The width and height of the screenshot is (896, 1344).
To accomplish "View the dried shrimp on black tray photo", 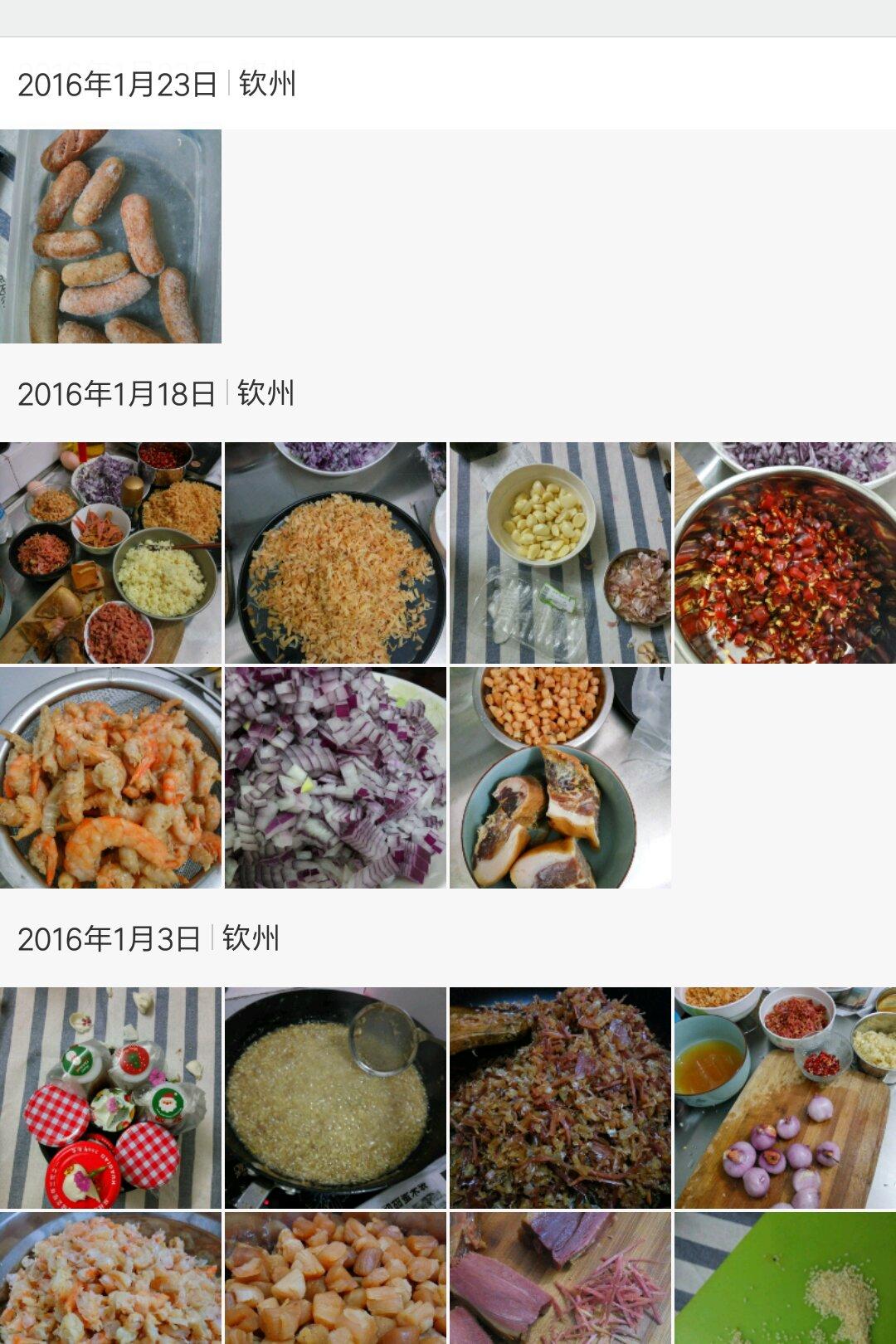I will coord(335,553).
